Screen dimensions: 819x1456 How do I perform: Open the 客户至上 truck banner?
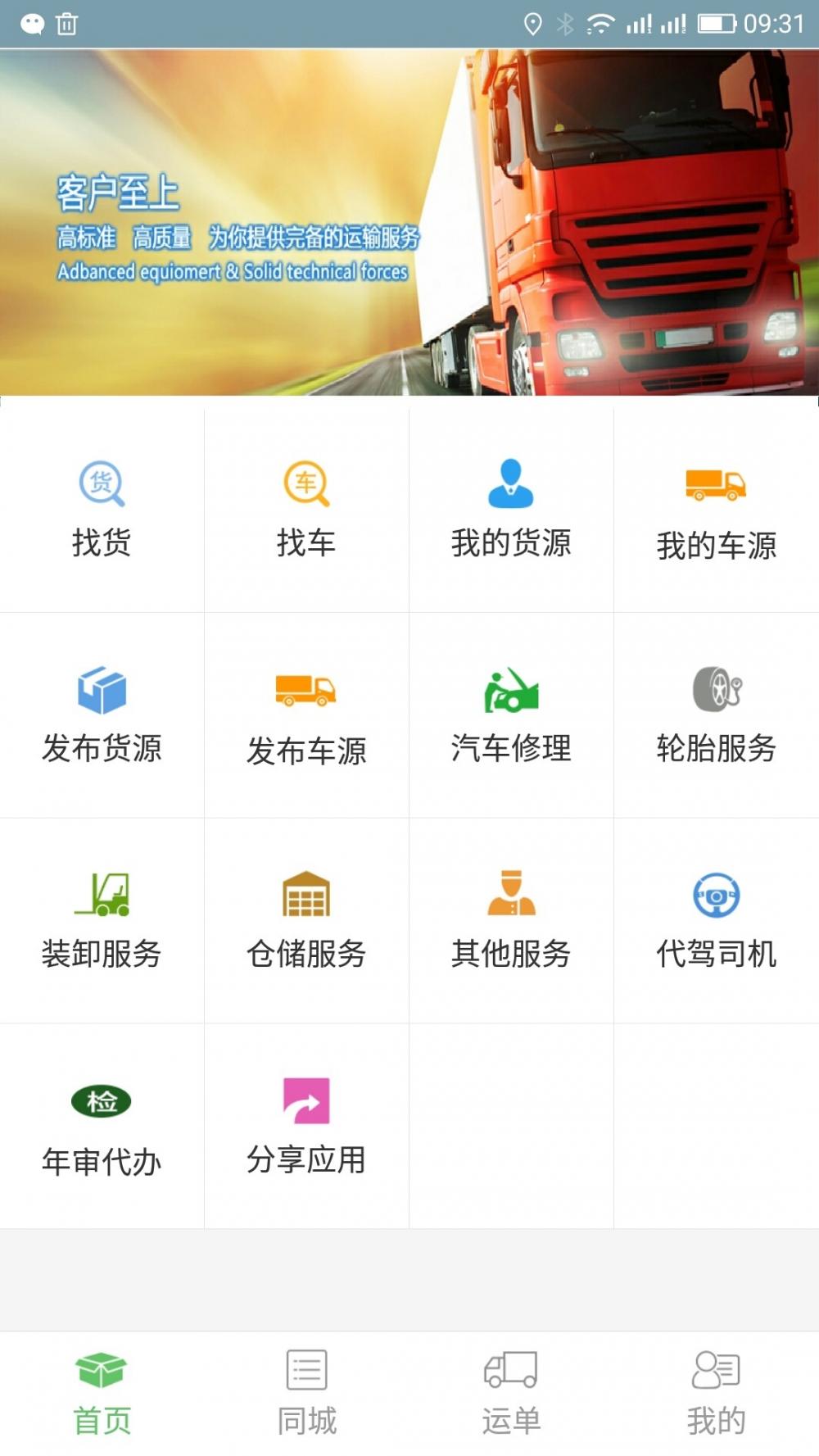tap(409, 223)
